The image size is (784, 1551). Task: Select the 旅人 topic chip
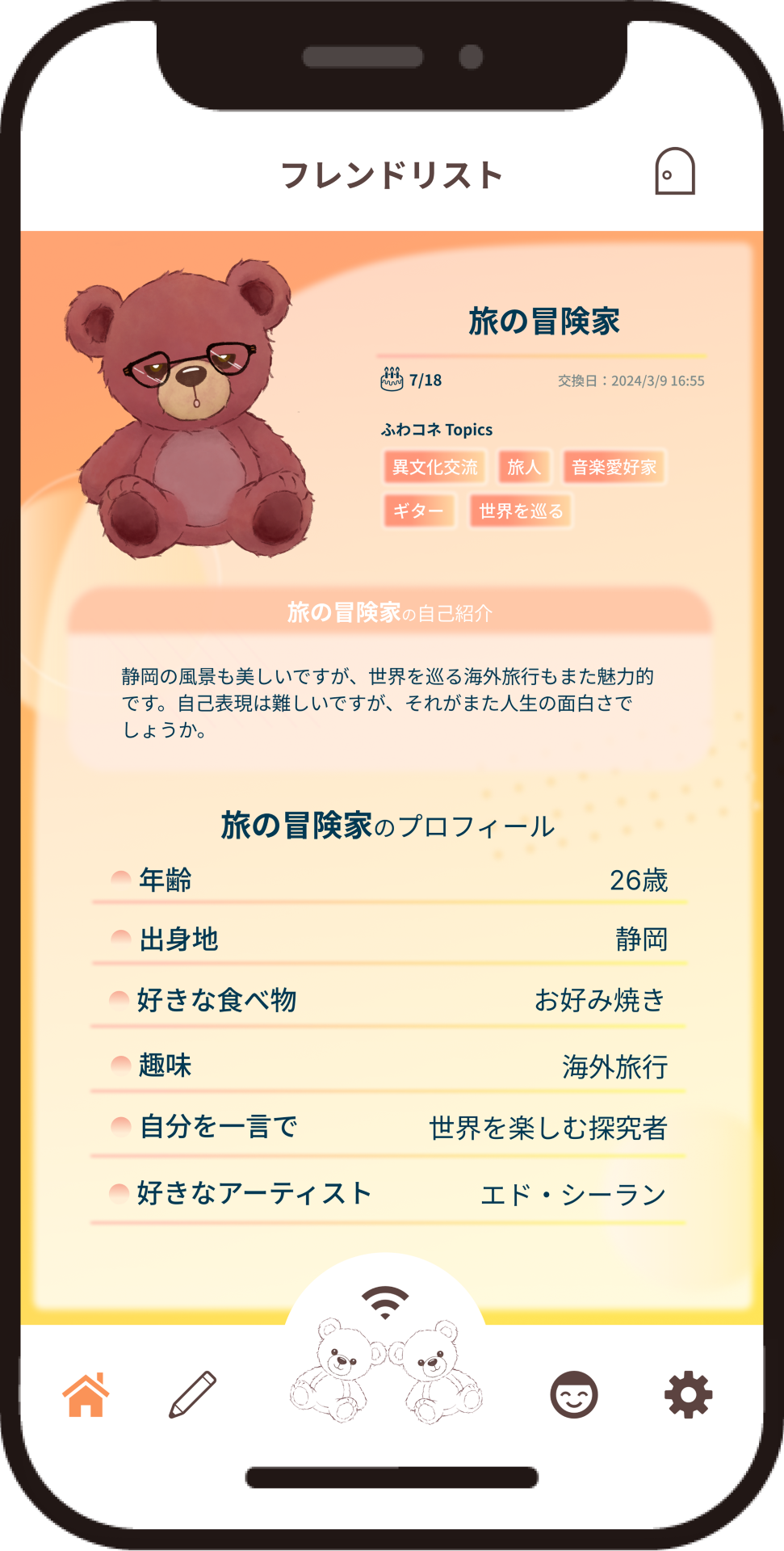coord(524,467)
